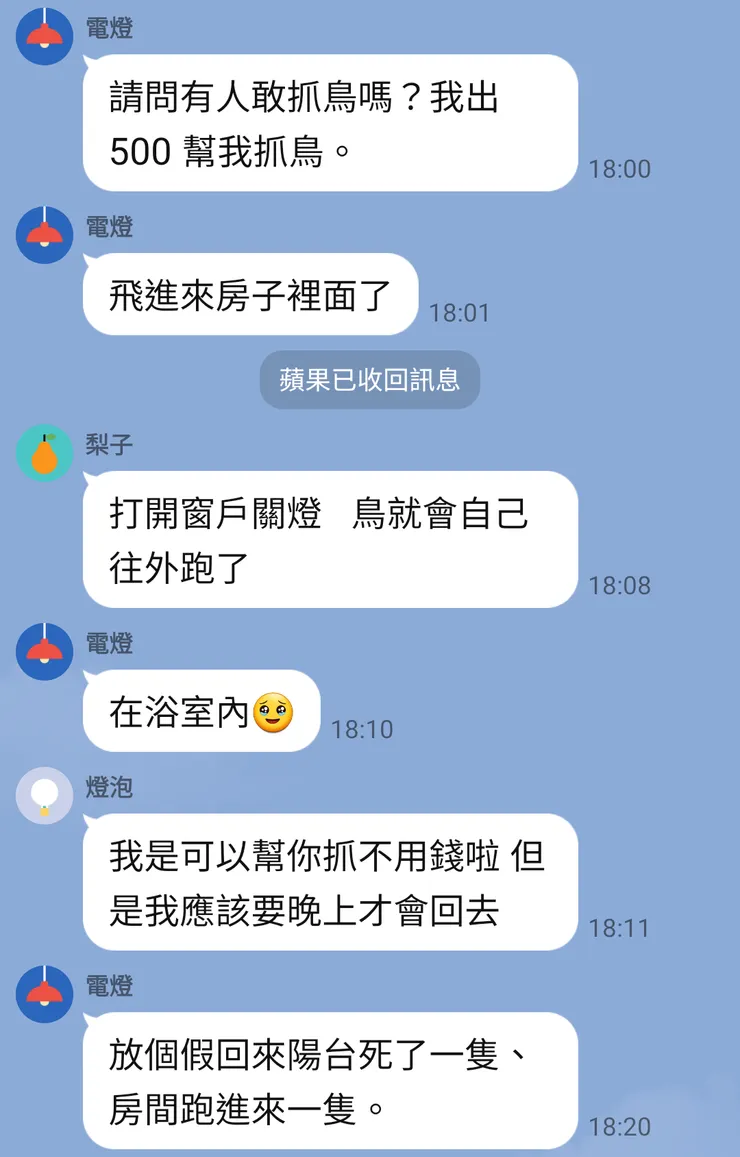Viewport: 740px width, 1157px height.
Task: Click the 蘋果已收回訊息 recall notice
Action: point(369,380)
